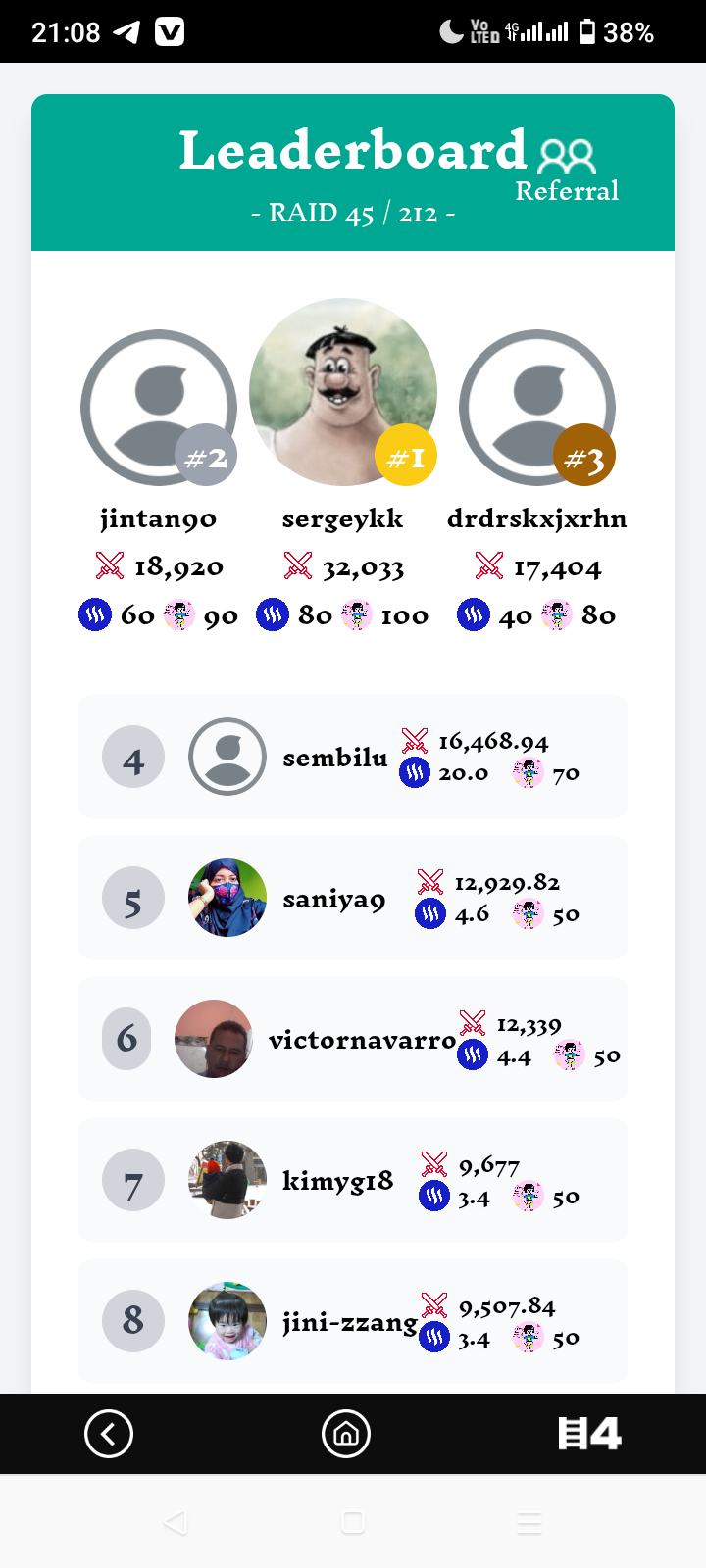706x1568 pixels.
Task: View sergeykk's first place profile
Action: [343, 392]
